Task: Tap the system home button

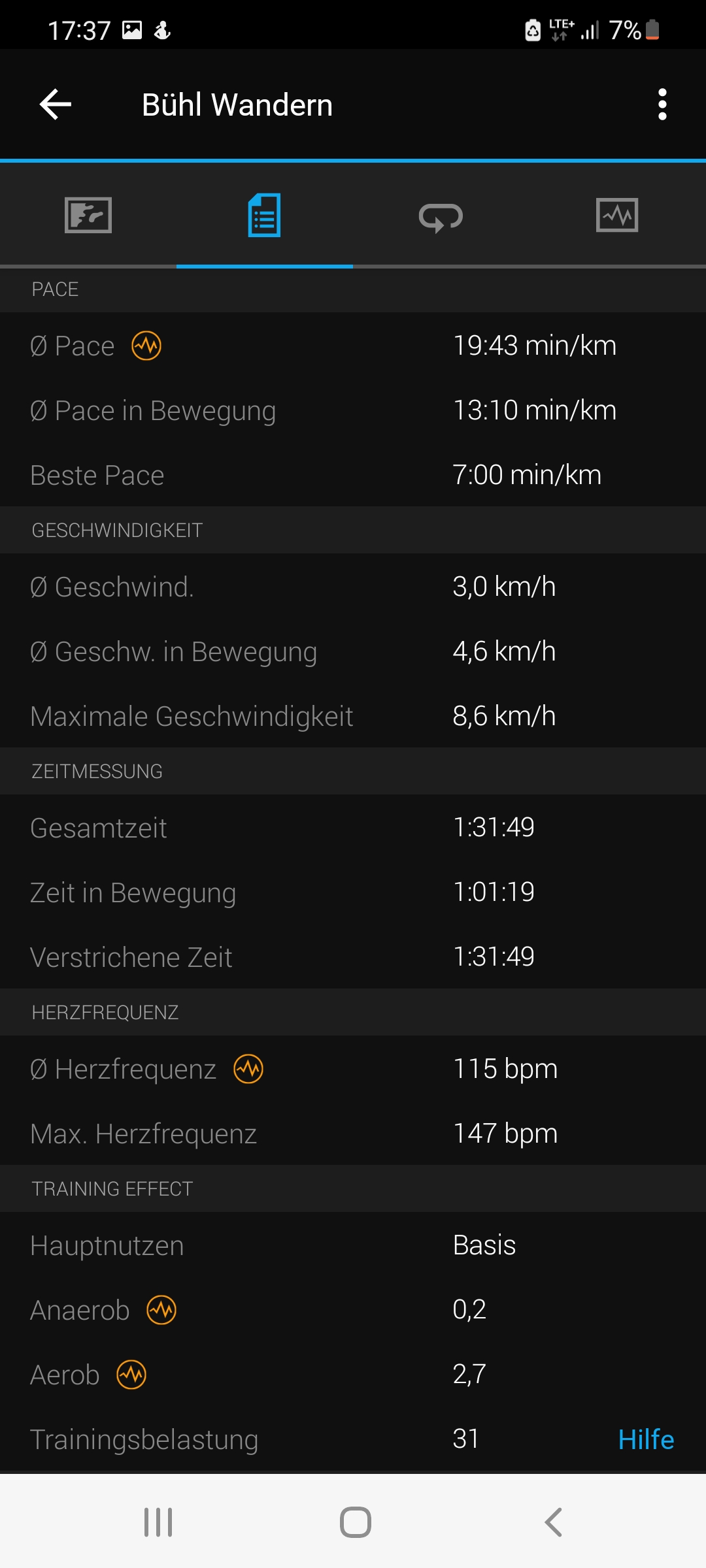Action: pyautogui.click(x=355, y=1522)
